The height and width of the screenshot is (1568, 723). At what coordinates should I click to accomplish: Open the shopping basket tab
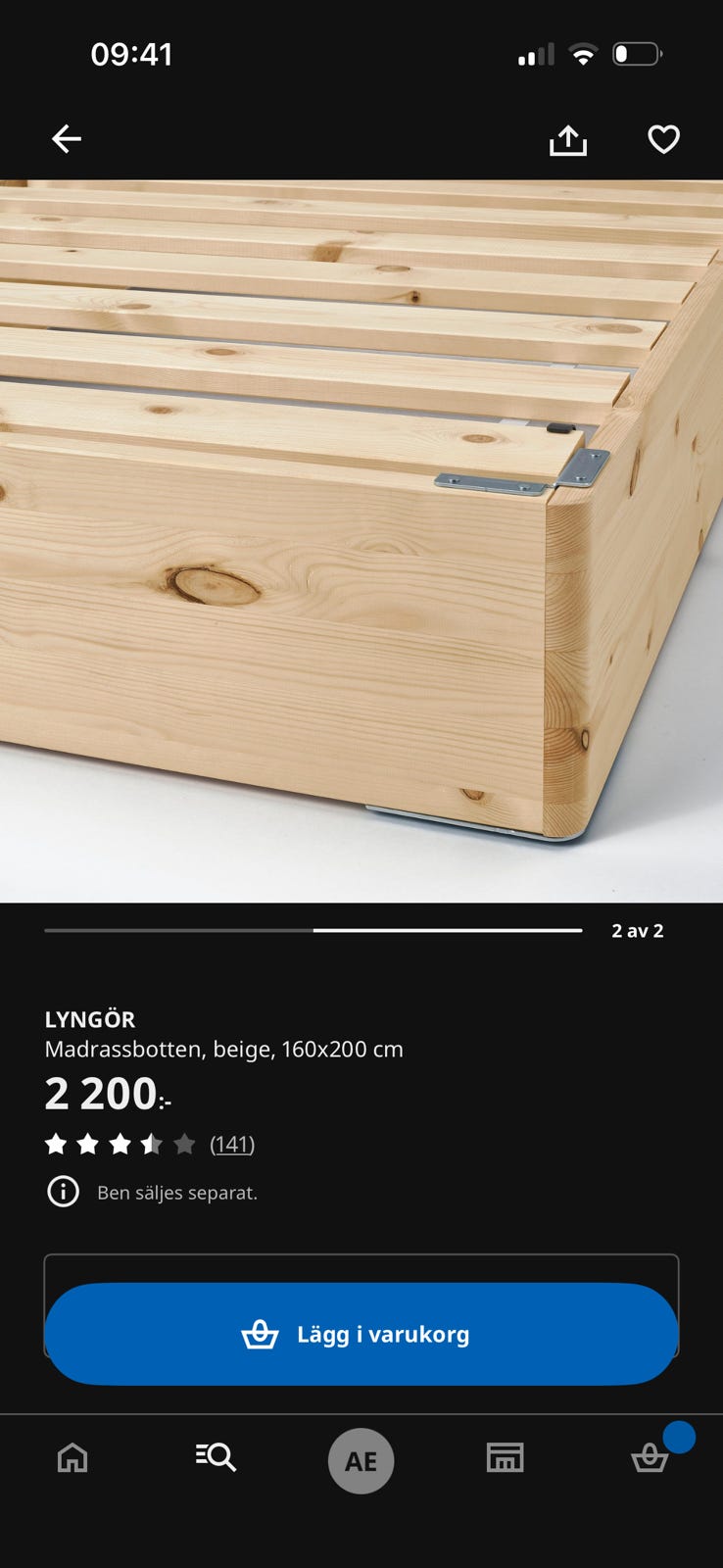[x=651, y=1458]
